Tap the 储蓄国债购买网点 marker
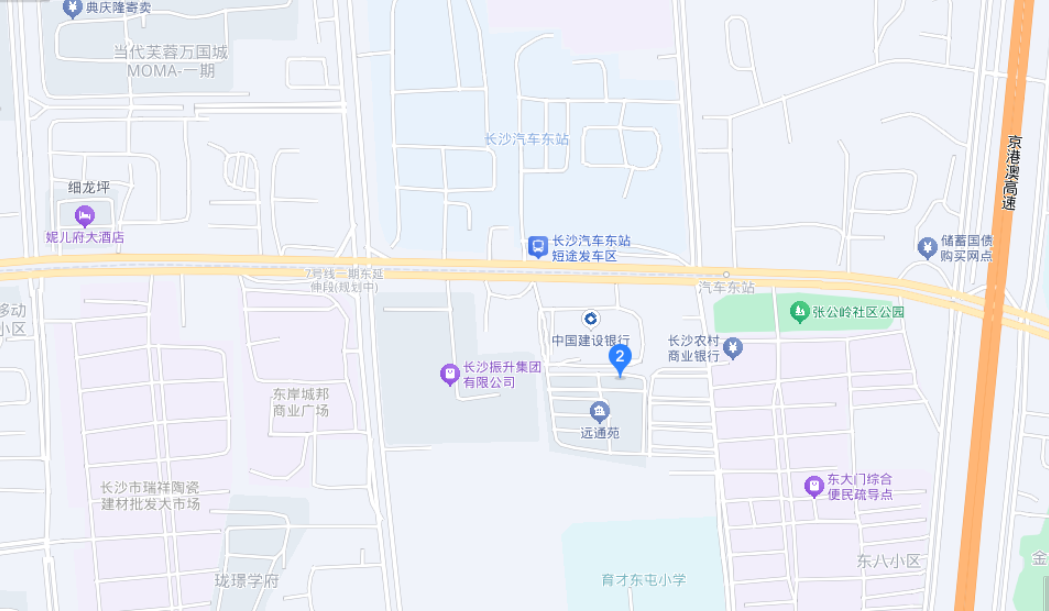1049x611 pixels. click(x=928, y=246)
